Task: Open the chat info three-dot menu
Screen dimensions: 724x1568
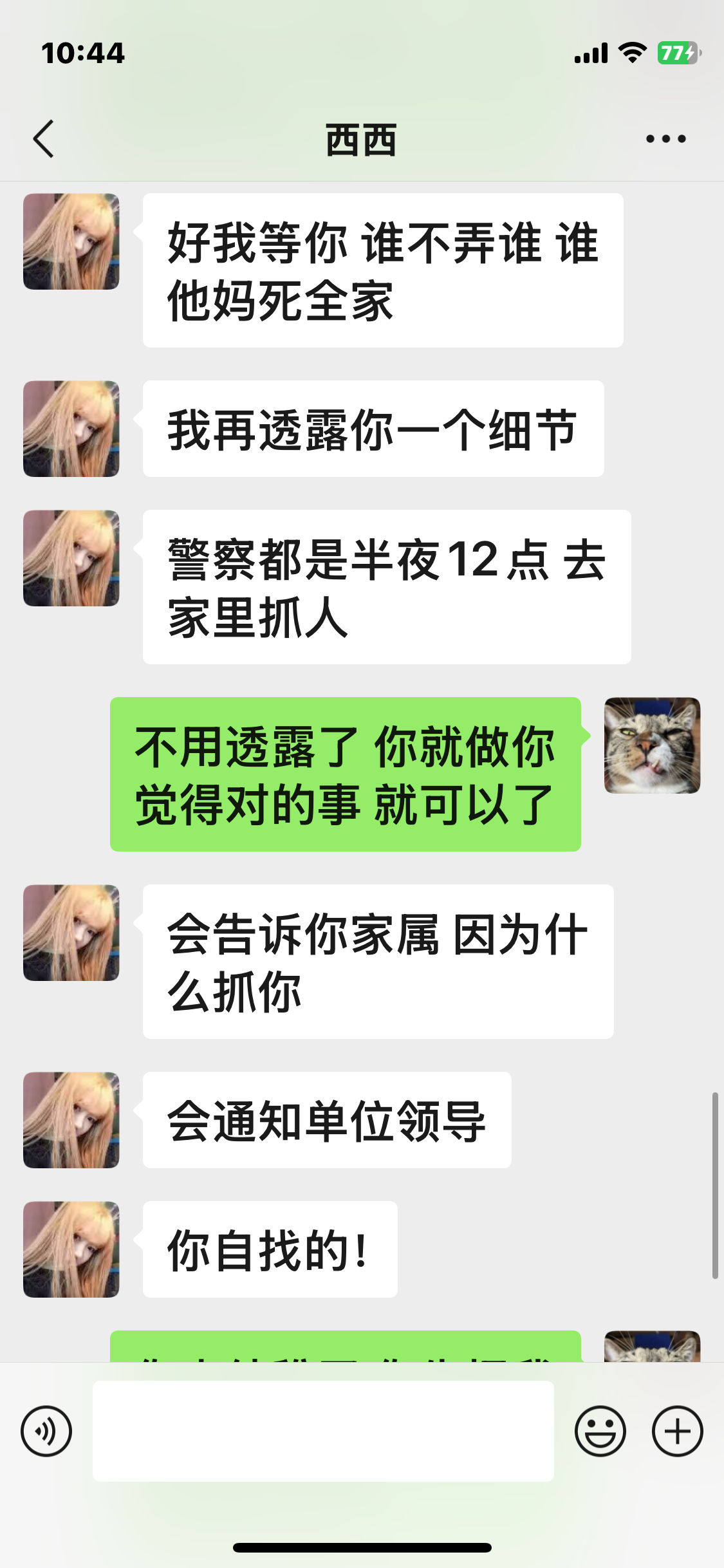Action: tap(665, 138)
